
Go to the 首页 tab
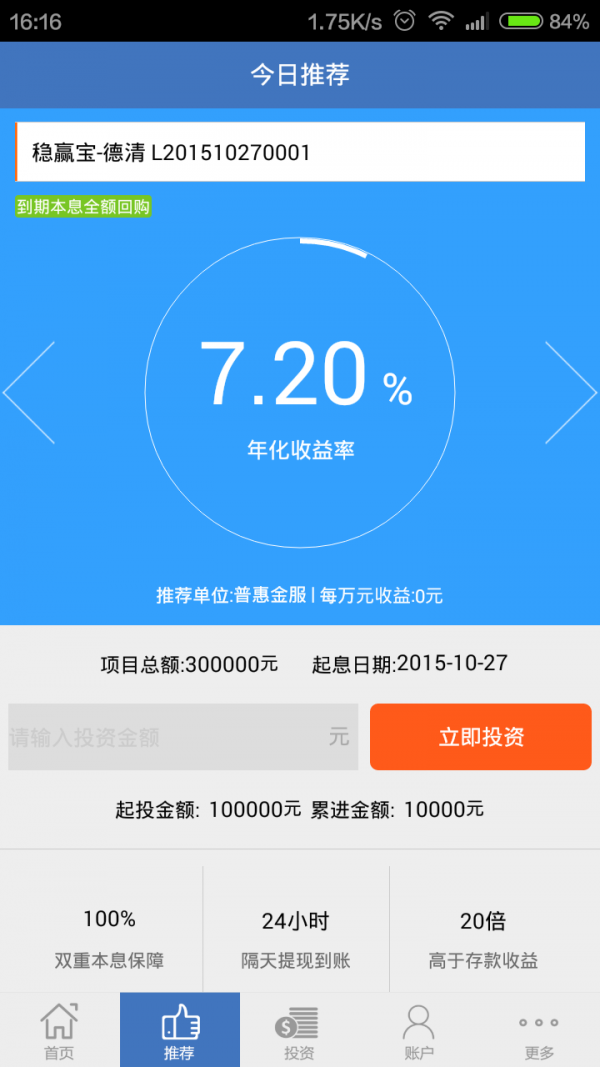(60, 1030)
